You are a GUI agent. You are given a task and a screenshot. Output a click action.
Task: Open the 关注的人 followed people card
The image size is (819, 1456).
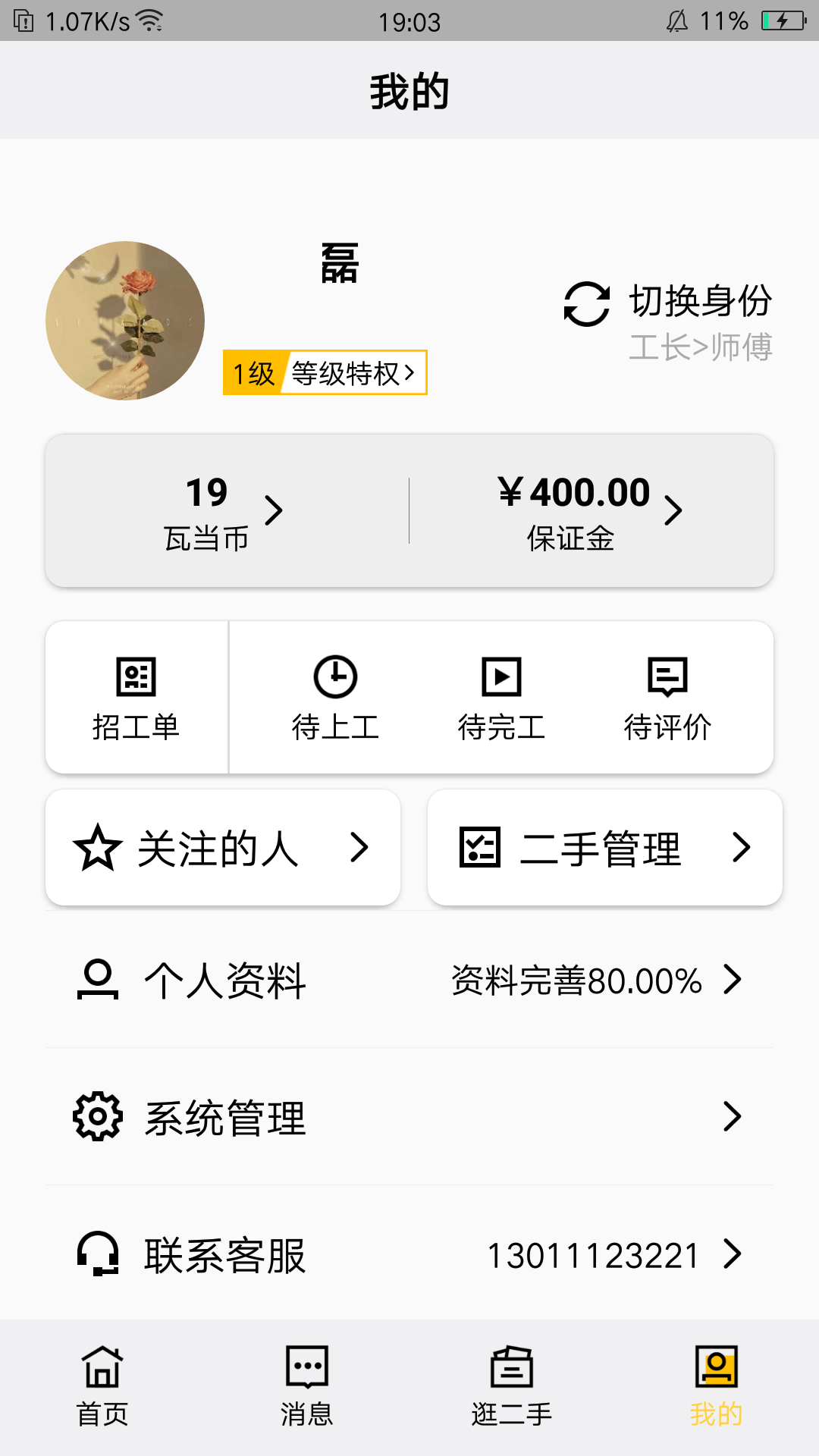click(223, 848)
